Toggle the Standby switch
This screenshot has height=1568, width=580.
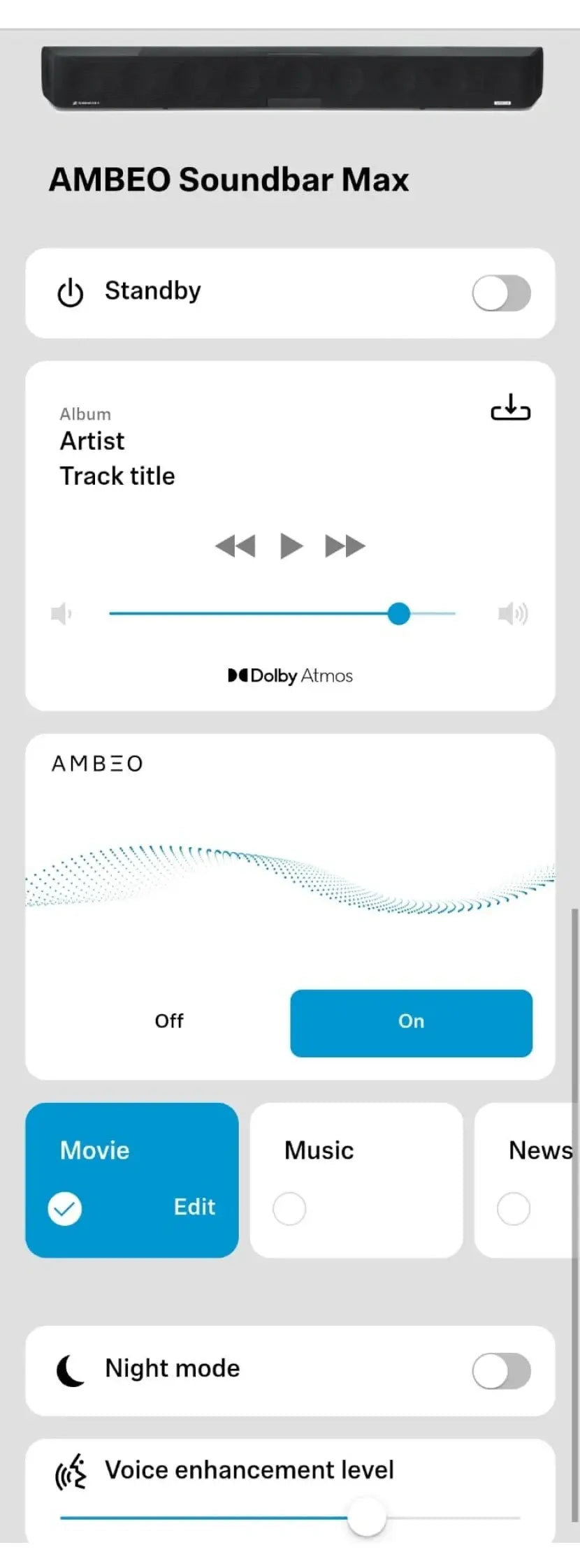coord(501,293)
